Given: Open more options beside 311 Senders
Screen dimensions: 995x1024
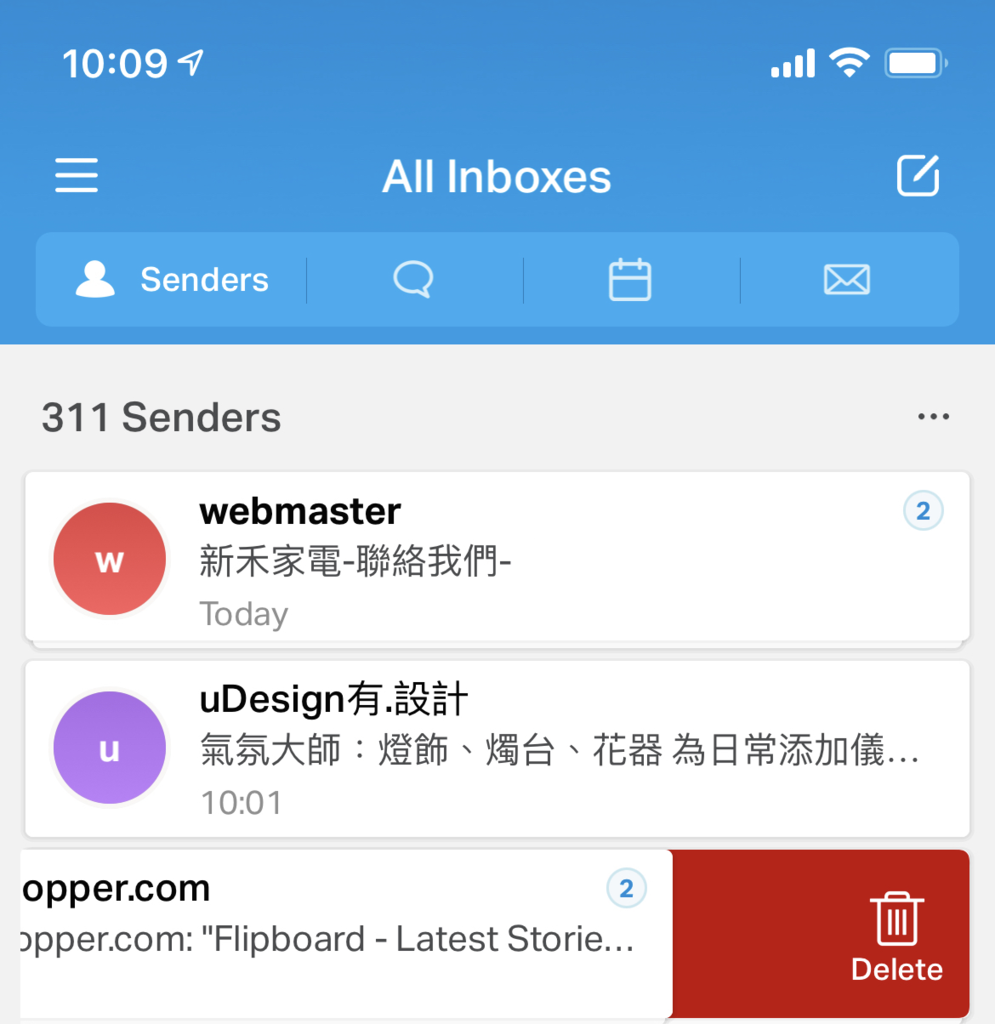Looking at the screenshot, I should 933,417.
